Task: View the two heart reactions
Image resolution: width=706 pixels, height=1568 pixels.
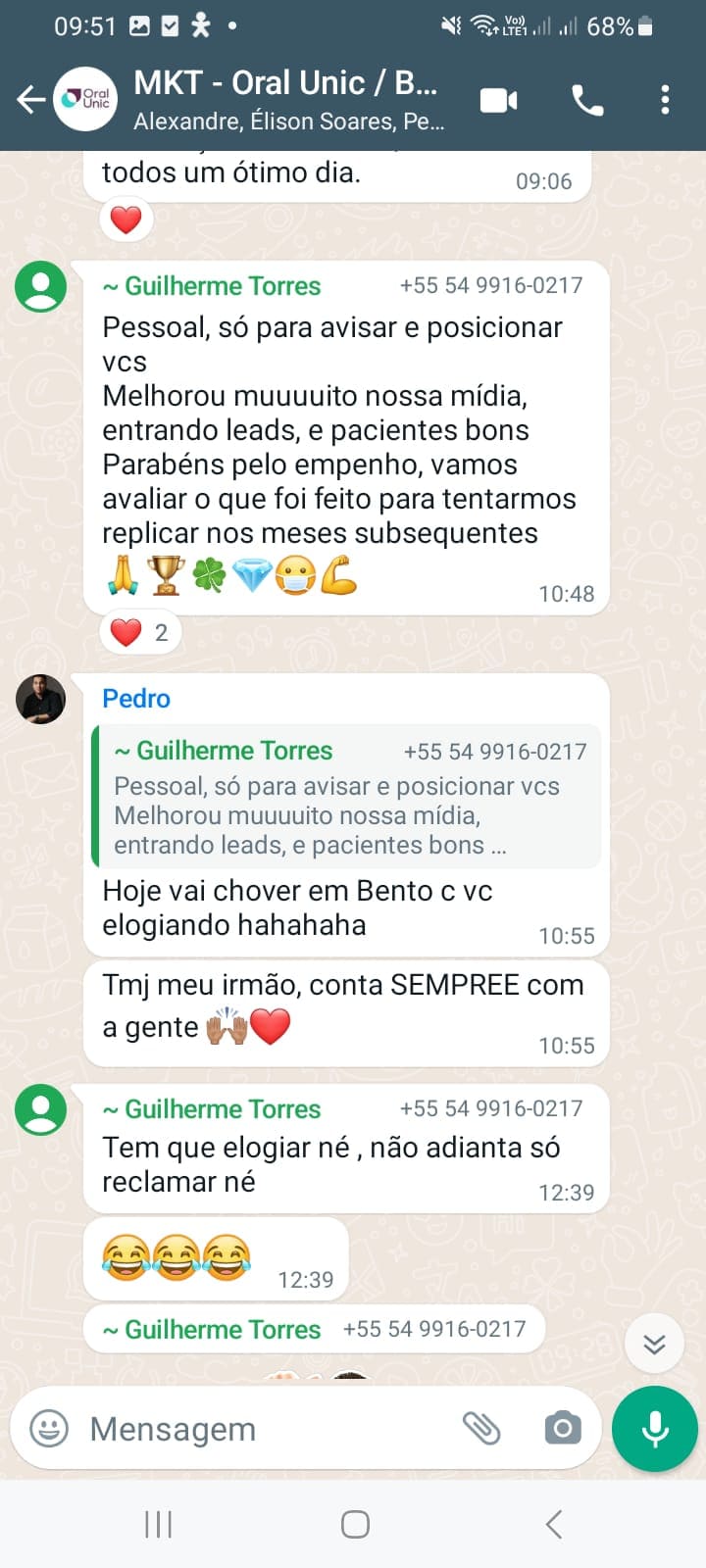Action: click(x=139, y=633)
